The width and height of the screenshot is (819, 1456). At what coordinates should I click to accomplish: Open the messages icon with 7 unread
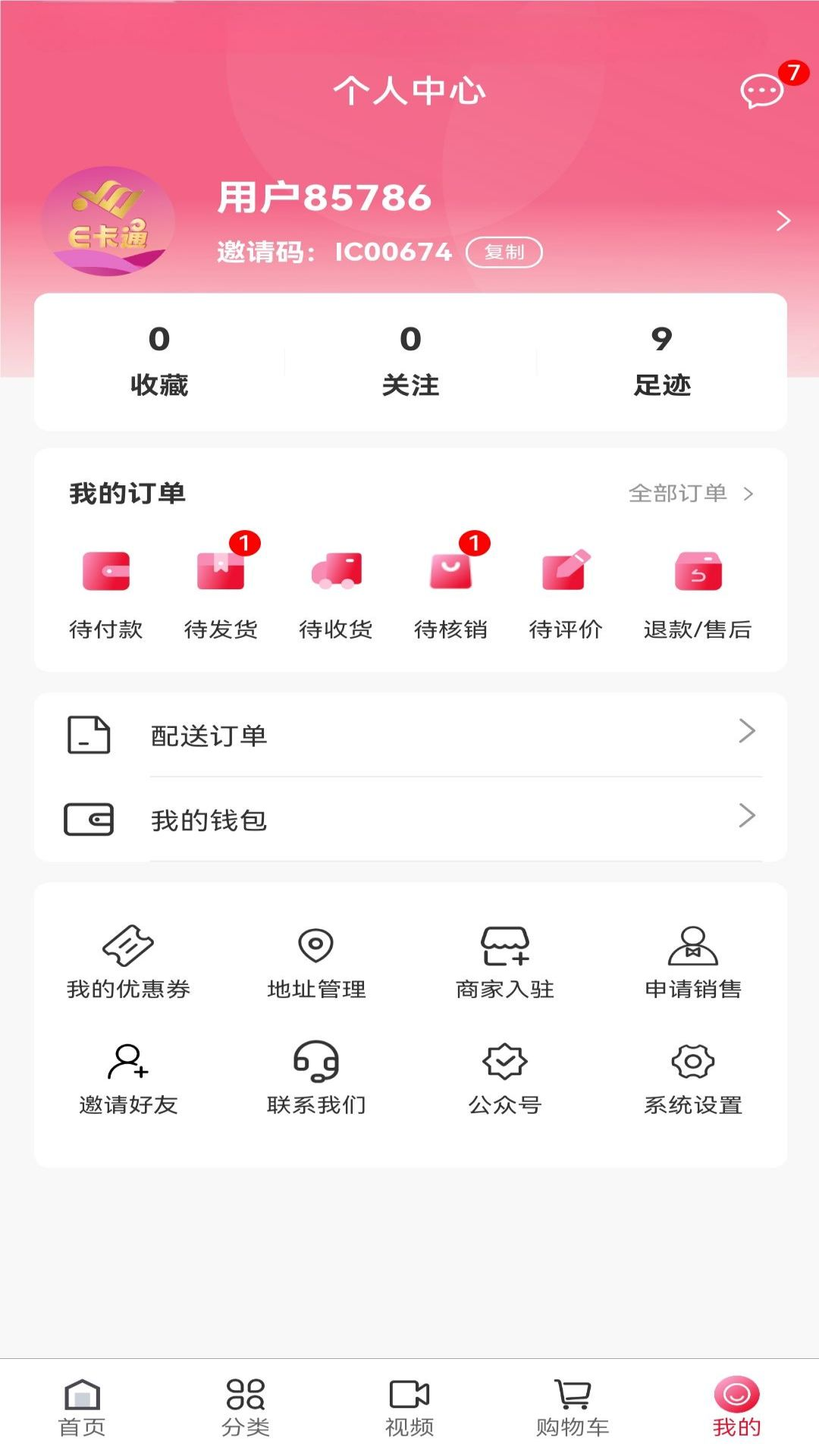(762, 93)
